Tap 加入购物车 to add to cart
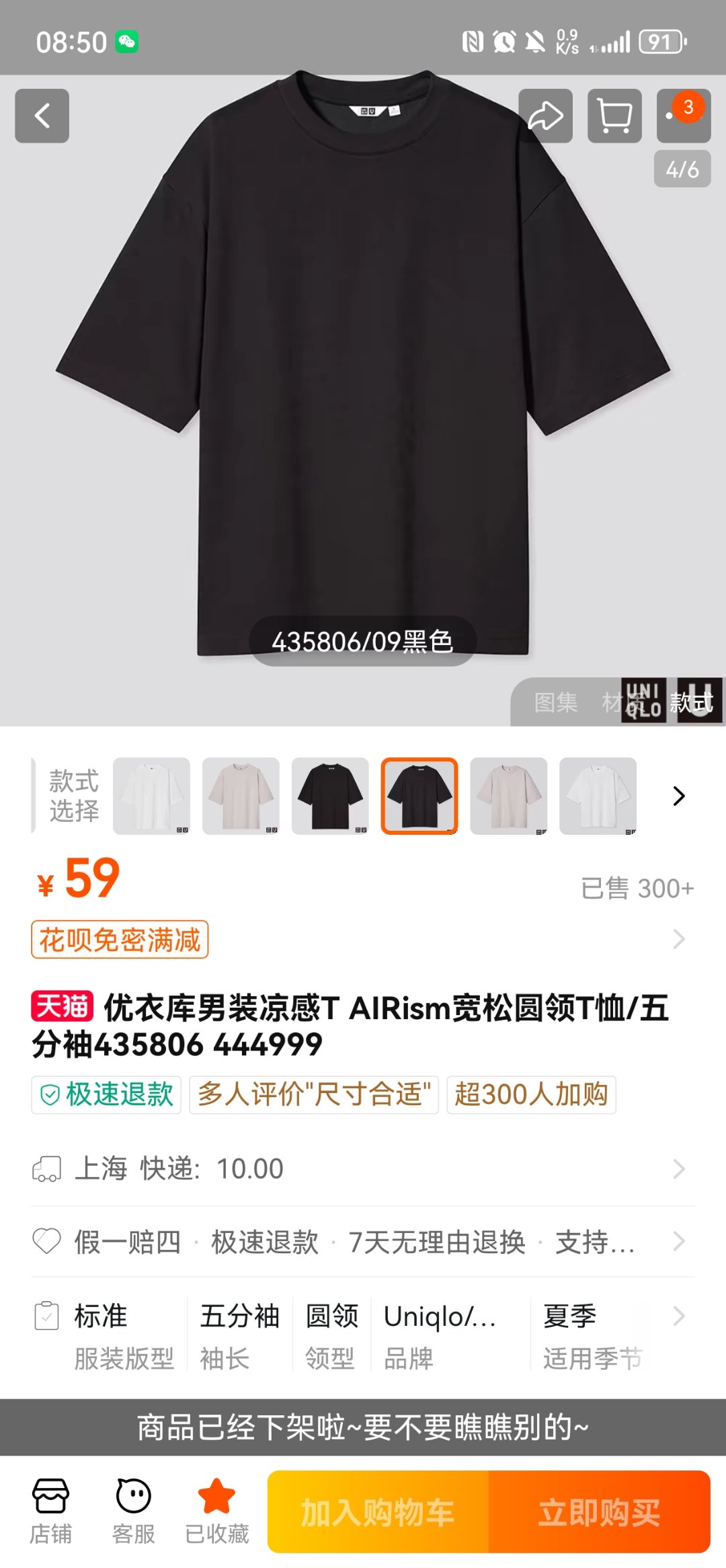 378,1512
